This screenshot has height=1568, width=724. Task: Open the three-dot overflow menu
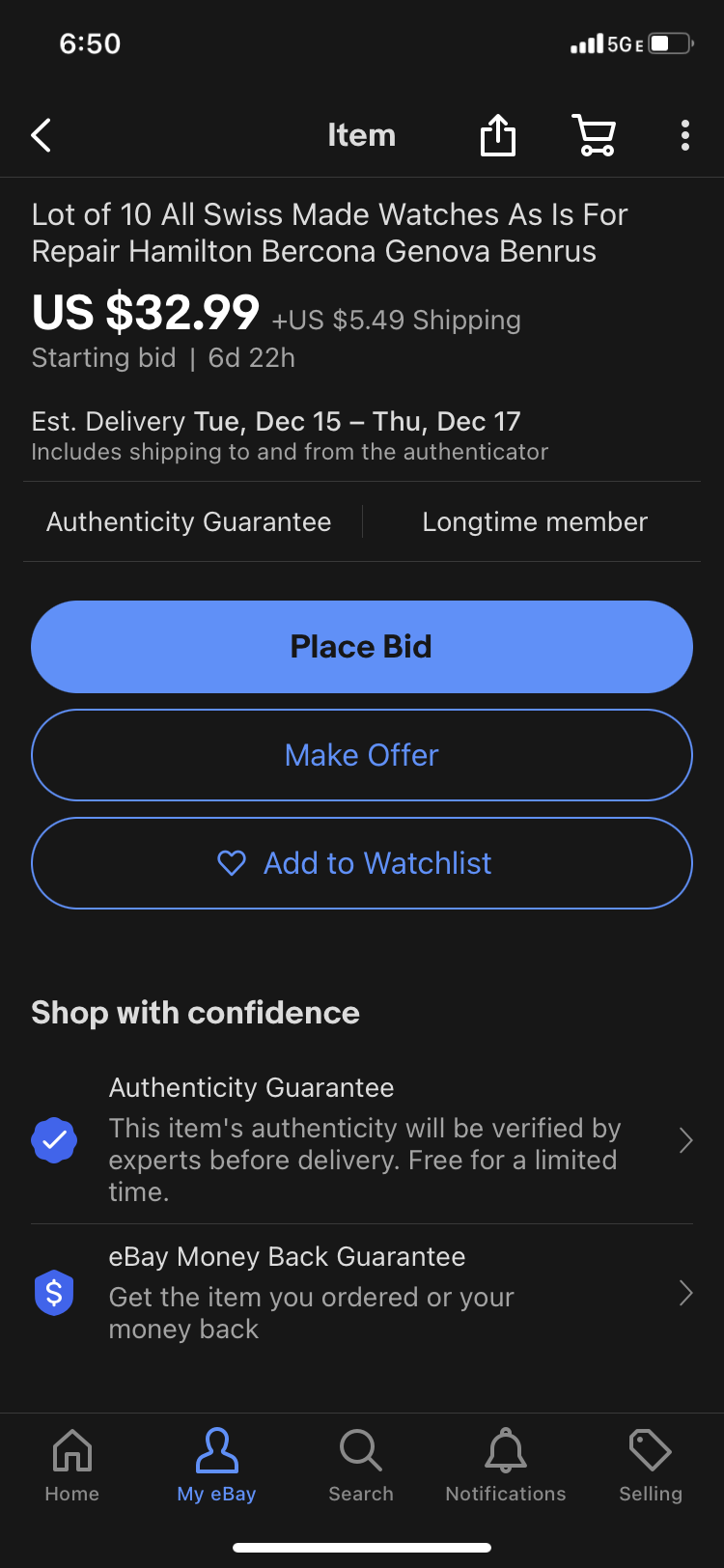point(685,135)
